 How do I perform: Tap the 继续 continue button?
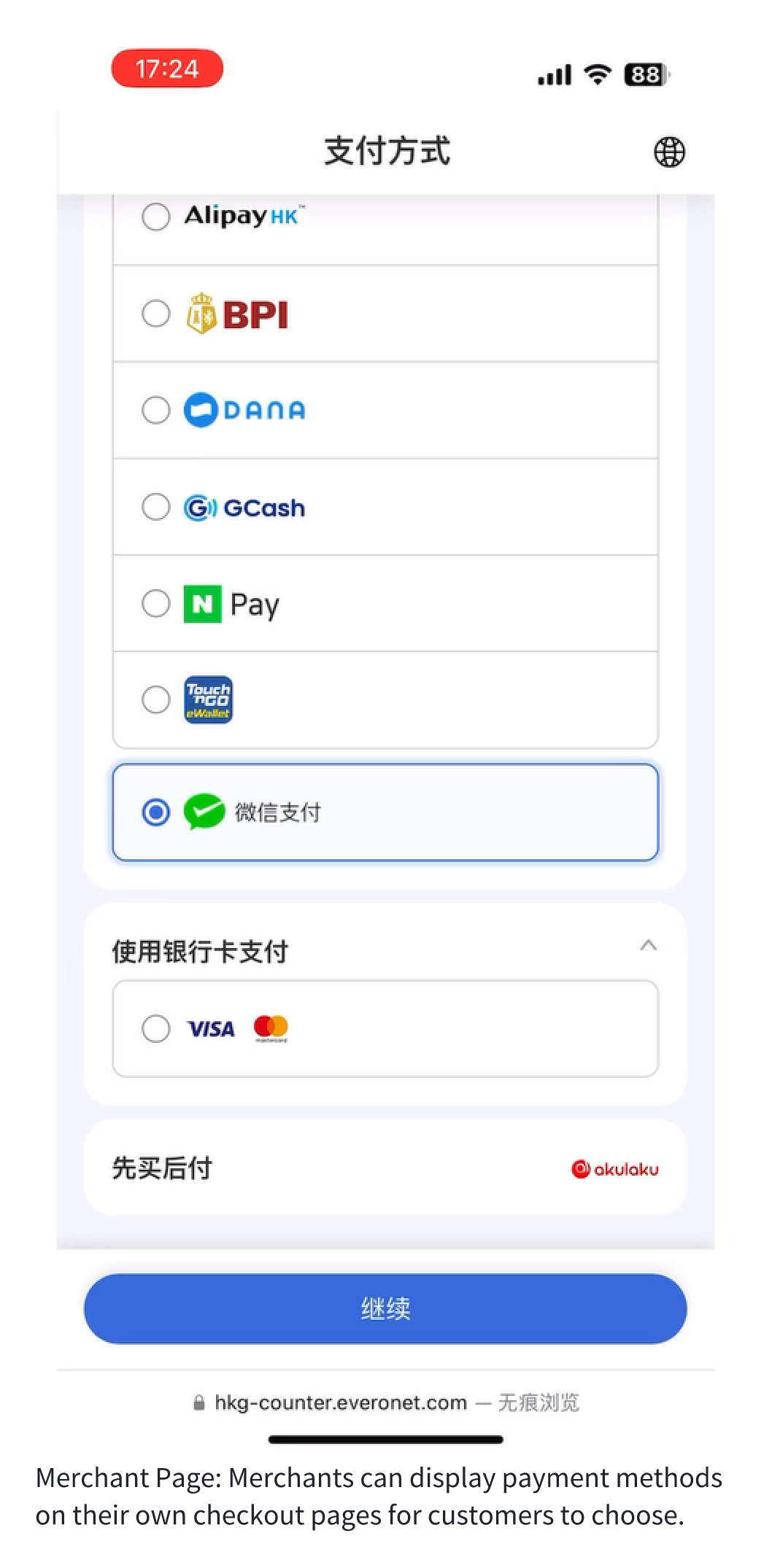click(385, 1308)
